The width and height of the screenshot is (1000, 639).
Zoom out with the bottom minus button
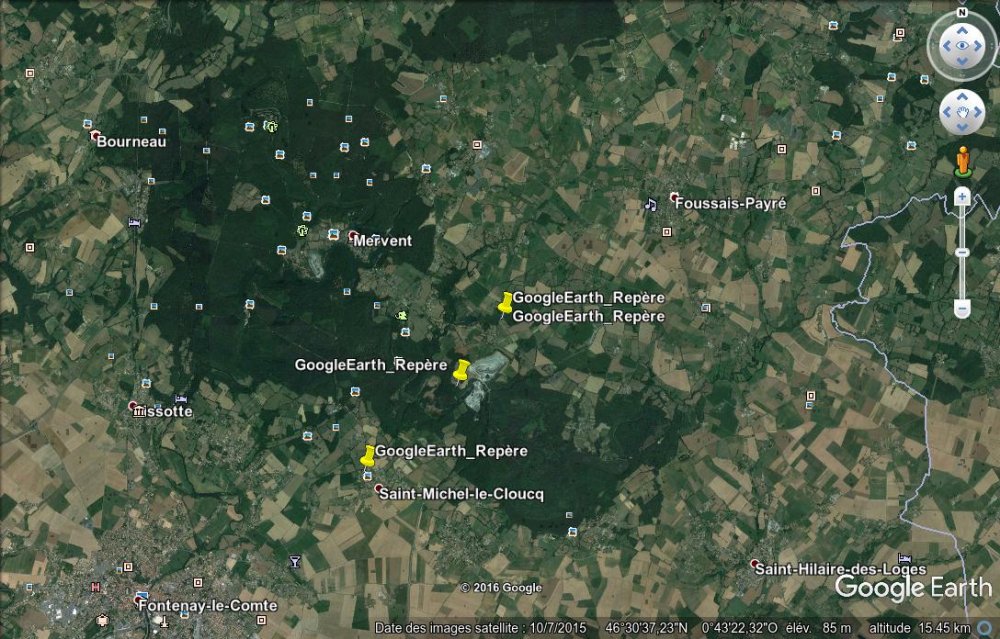pyautogui.click(x=962, y=309)
